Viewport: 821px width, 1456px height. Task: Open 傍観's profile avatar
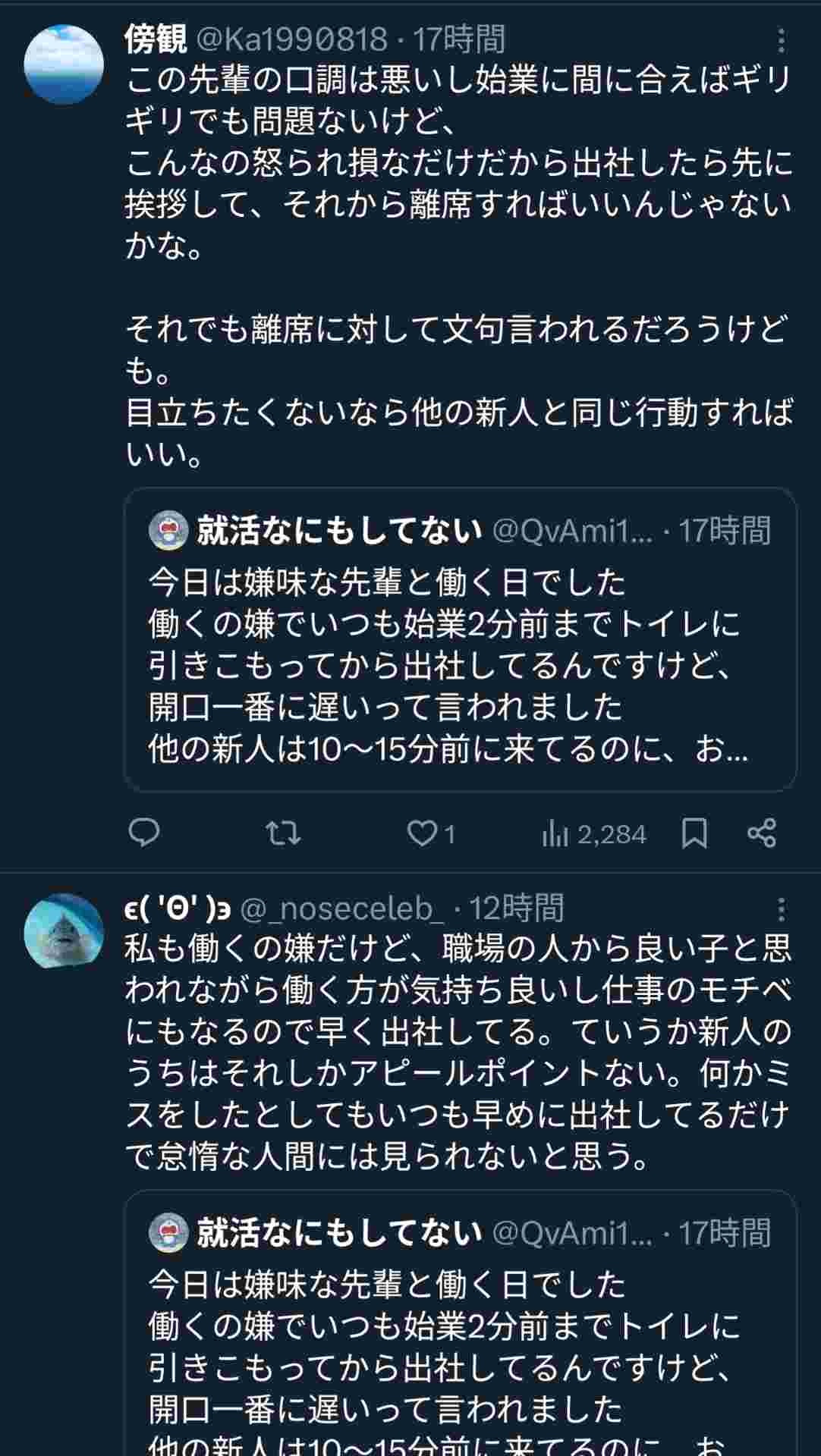pyautogui.click(x=64, y=64)
